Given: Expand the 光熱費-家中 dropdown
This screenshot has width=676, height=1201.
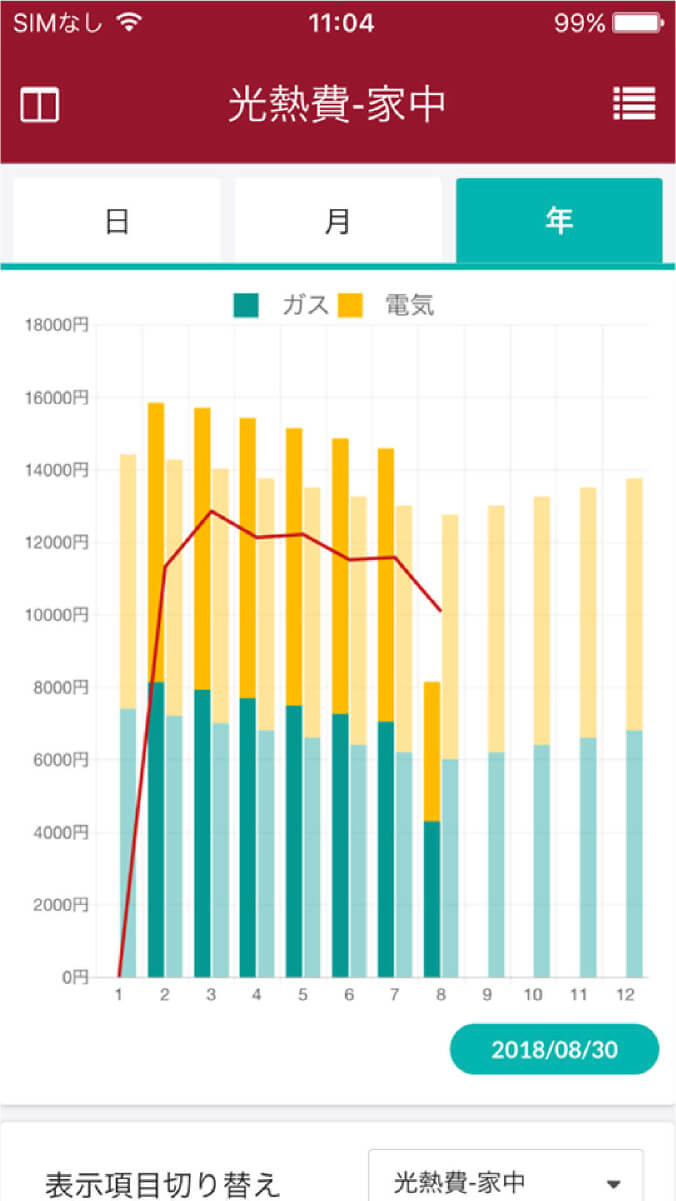Looking at the screenshot, I should 506,1182.
